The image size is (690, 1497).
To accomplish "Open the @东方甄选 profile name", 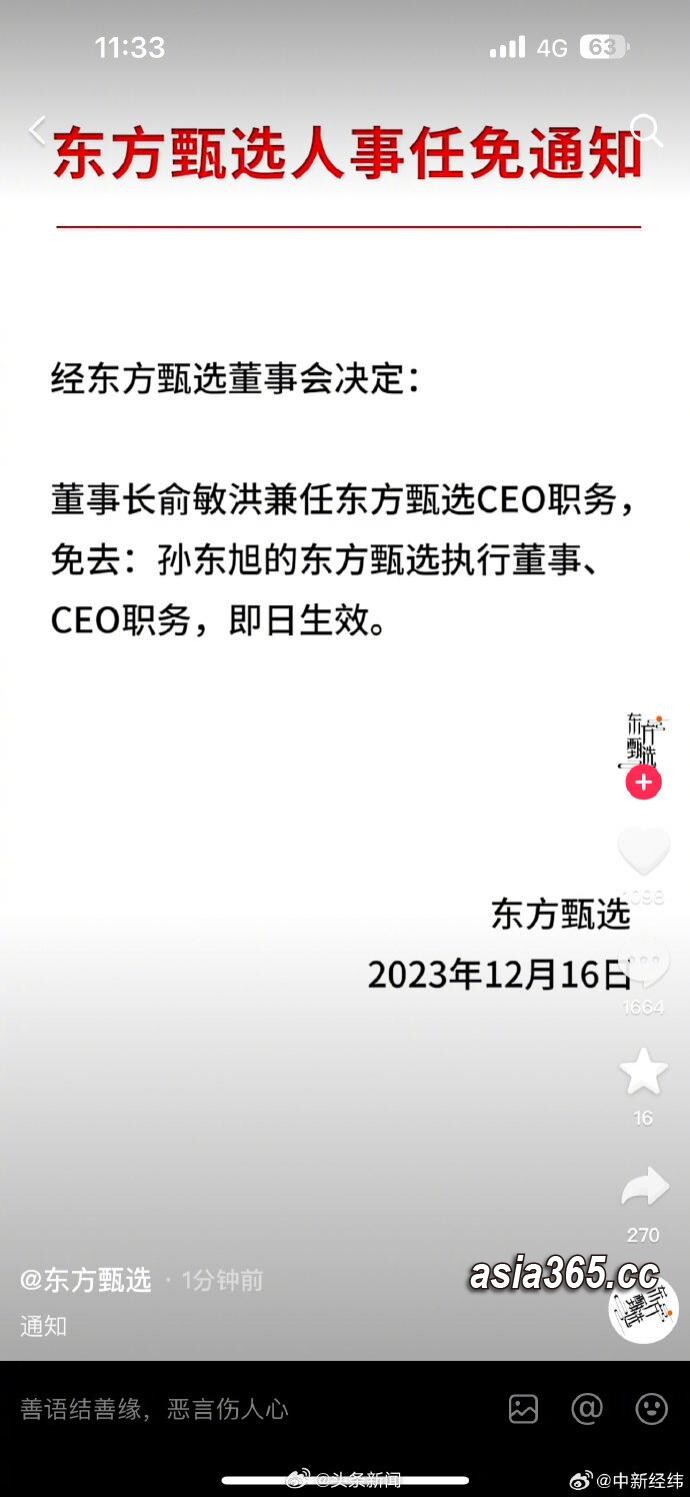I will pos(86,1280).
